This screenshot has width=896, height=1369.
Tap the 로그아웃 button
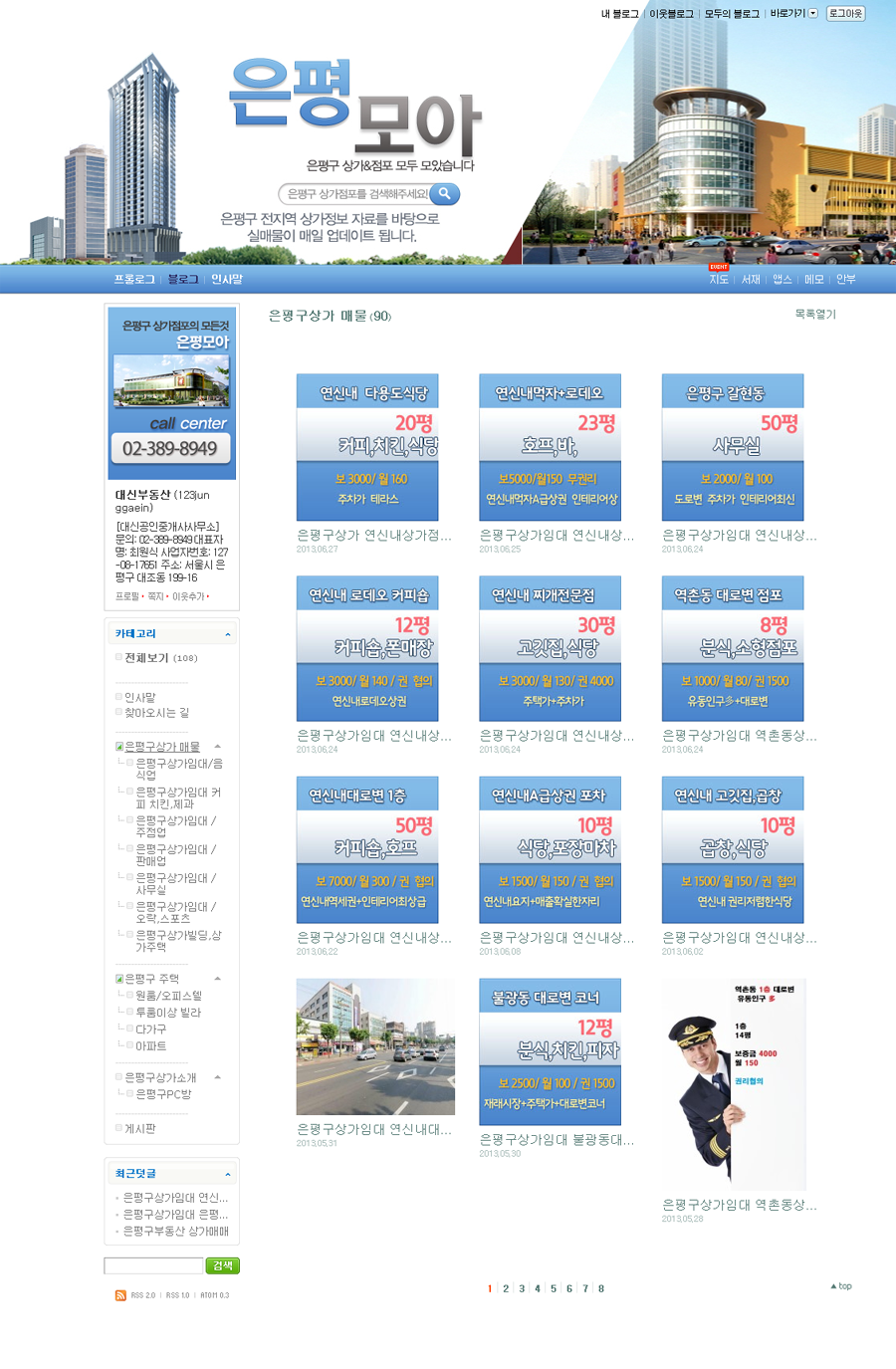click(845, 13)
